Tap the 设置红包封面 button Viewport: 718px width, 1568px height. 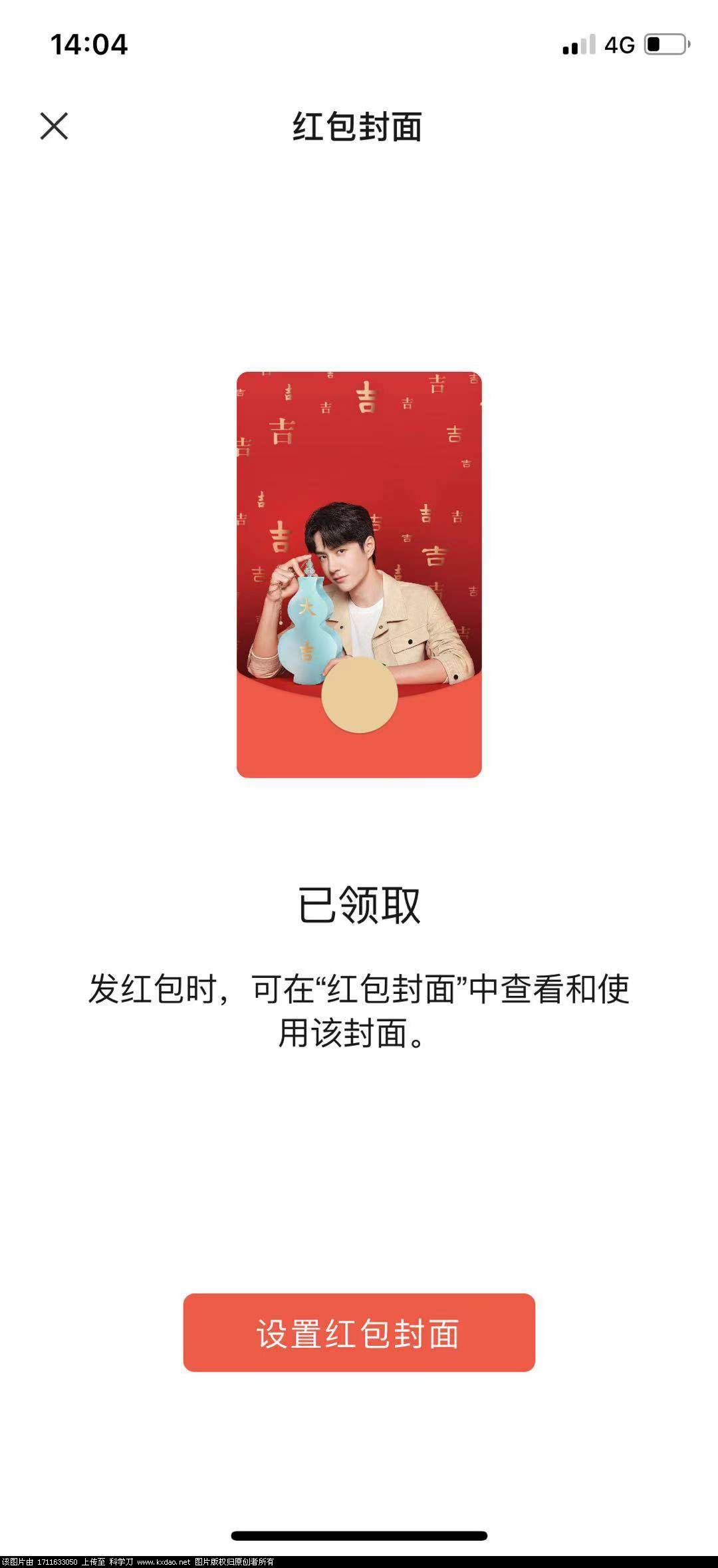coord(359,1333)
